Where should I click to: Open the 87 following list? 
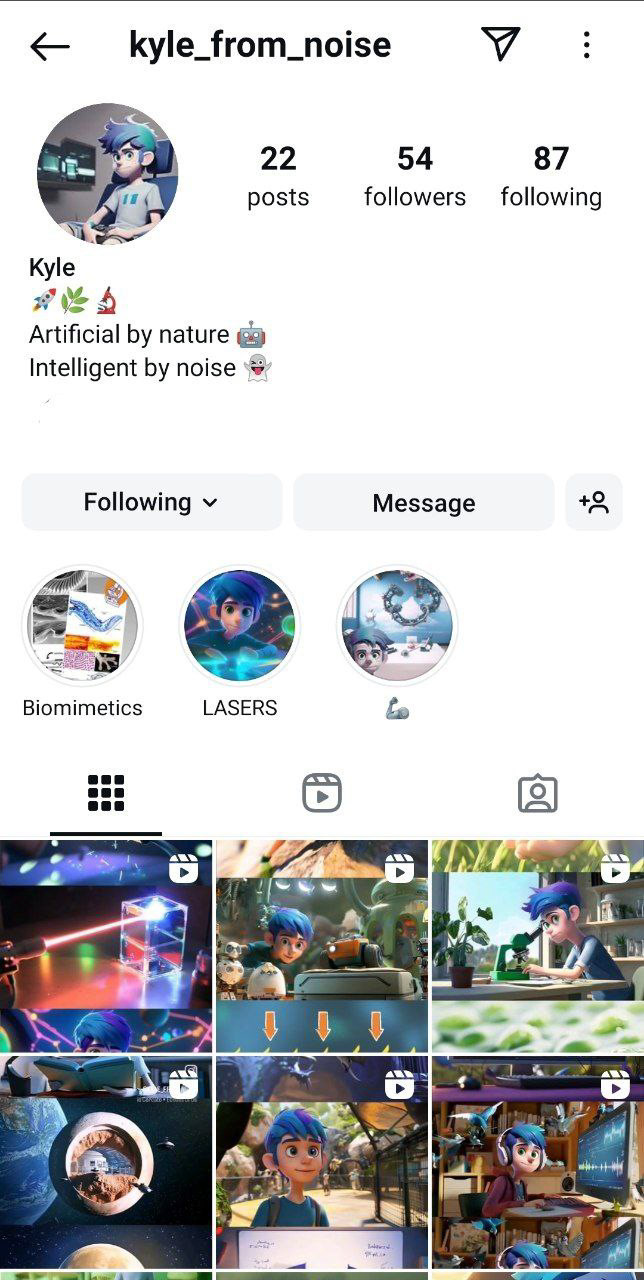coord(551,176)
